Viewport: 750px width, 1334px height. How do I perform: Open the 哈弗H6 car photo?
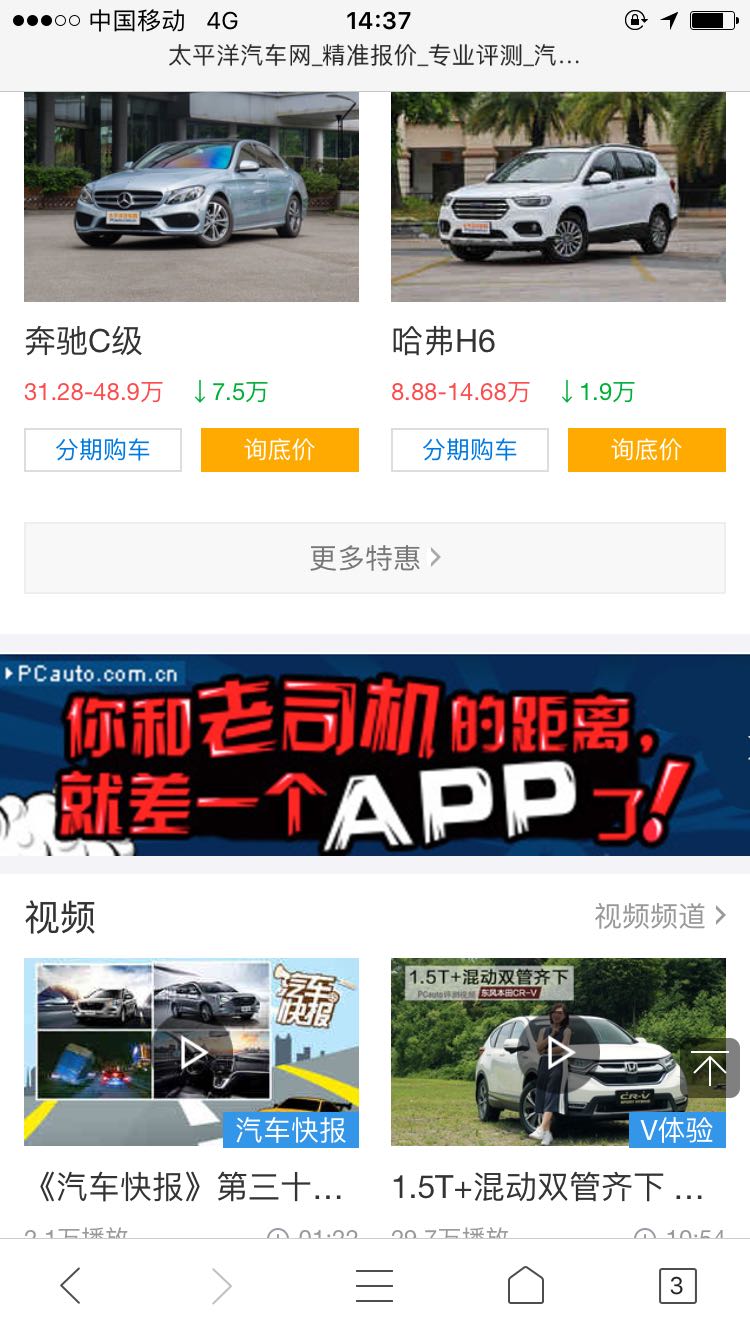558,197
